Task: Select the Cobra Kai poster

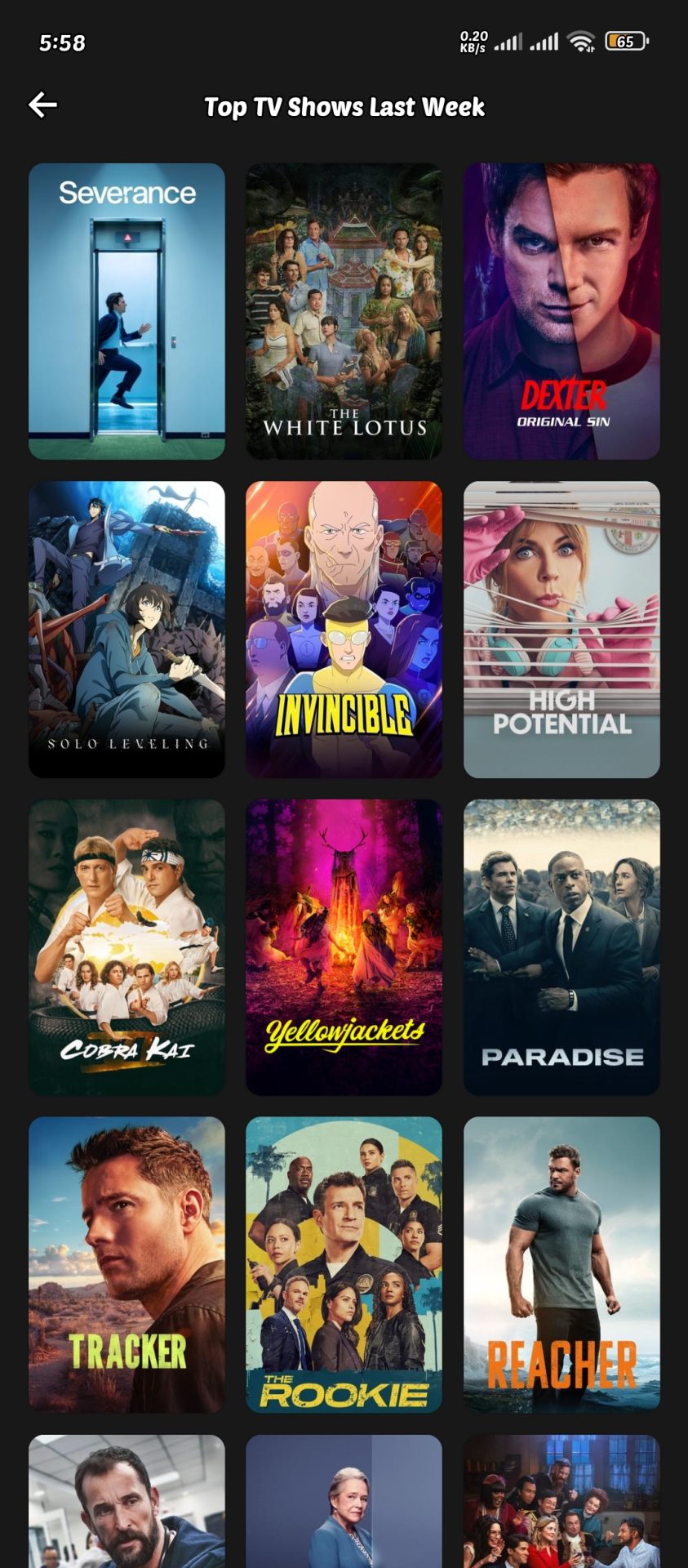Action: (127, 947)
